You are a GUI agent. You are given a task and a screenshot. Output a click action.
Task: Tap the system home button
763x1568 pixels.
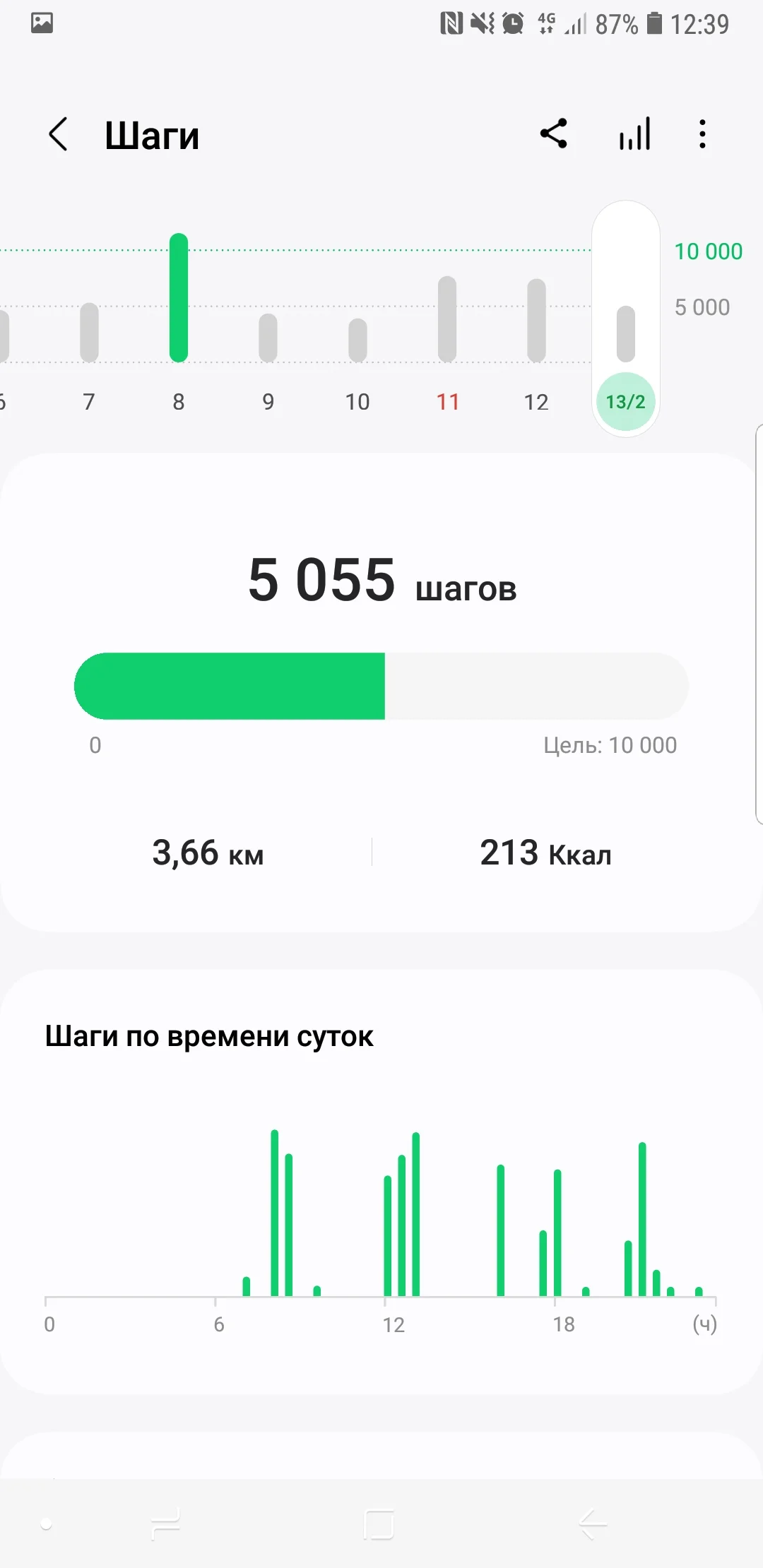click(379, 1524)
